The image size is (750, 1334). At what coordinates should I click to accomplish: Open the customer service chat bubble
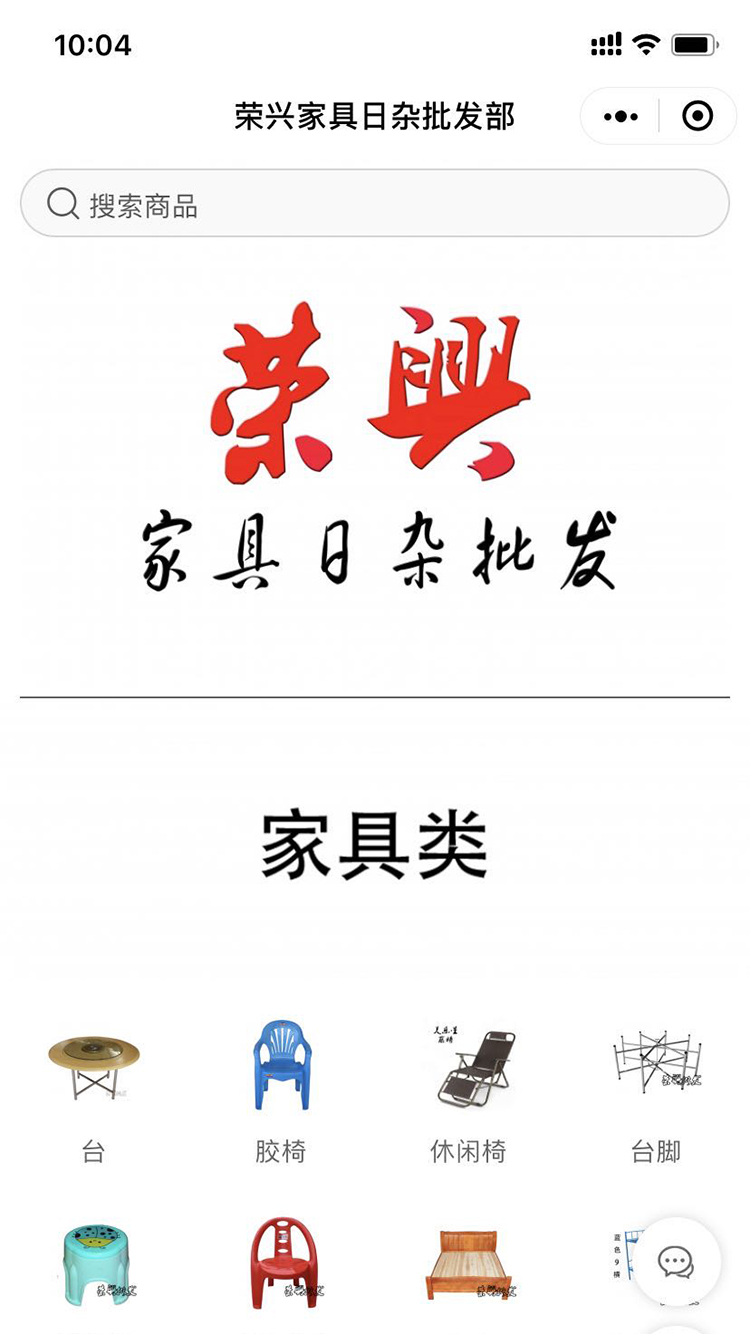pos(676,1262)
